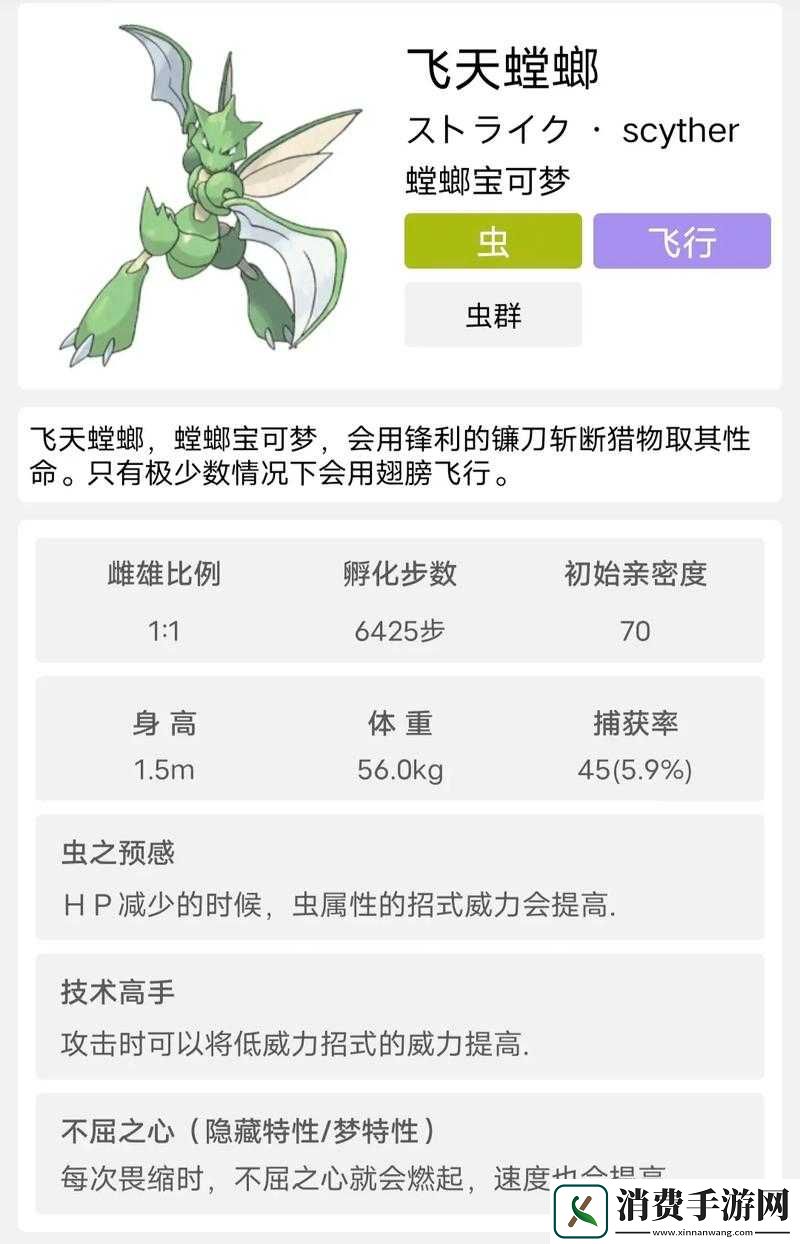The width and height of the screenshot is (800, 1244).
Task: Select the 飞行 (Flying) type badge
Action: tap(682, 241)
